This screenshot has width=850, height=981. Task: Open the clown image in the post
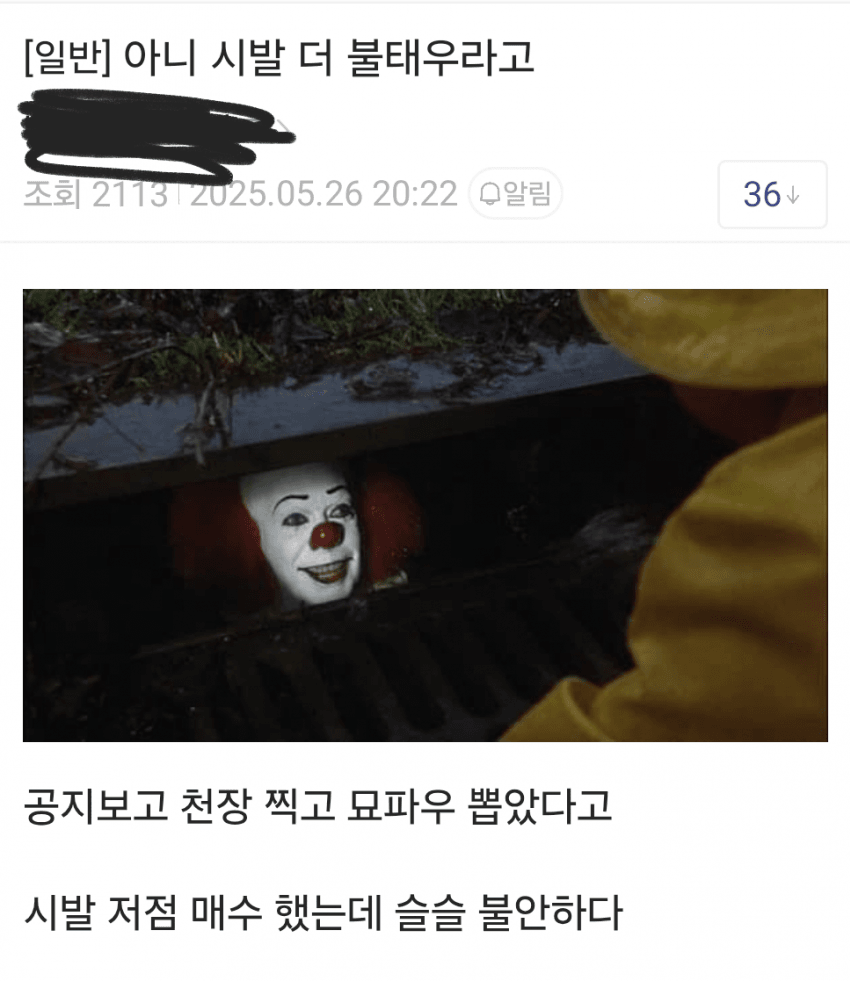coord(425,515)
